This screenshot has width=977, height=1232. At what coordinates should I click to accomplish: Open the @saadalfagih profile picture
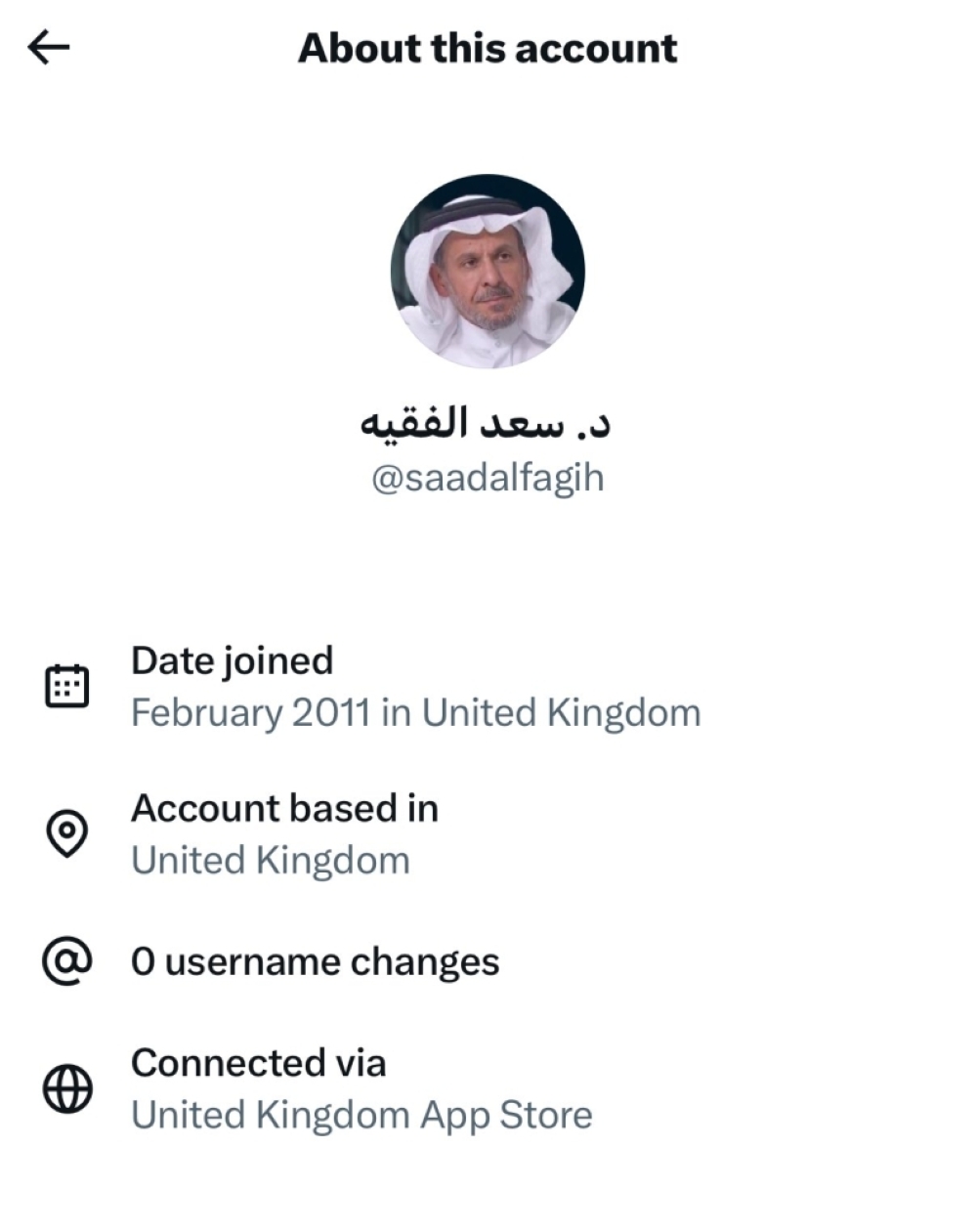point(488,272)
